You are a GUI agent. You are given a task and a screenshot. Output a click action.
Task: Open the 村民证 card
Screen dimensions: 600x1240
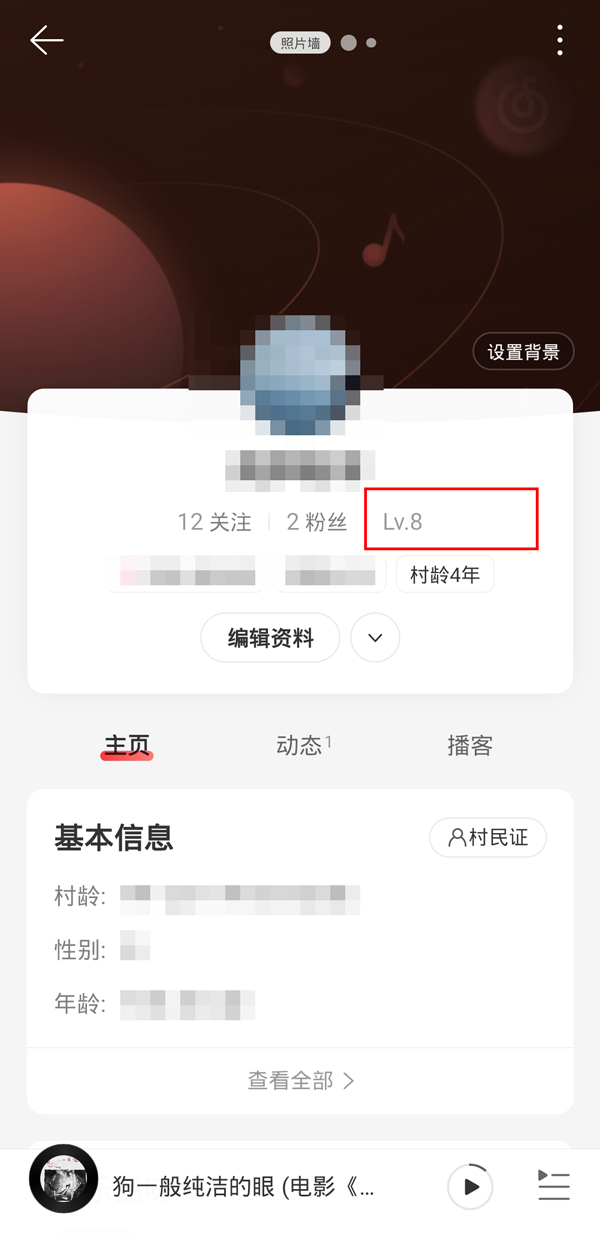click(x=488, y=838)
